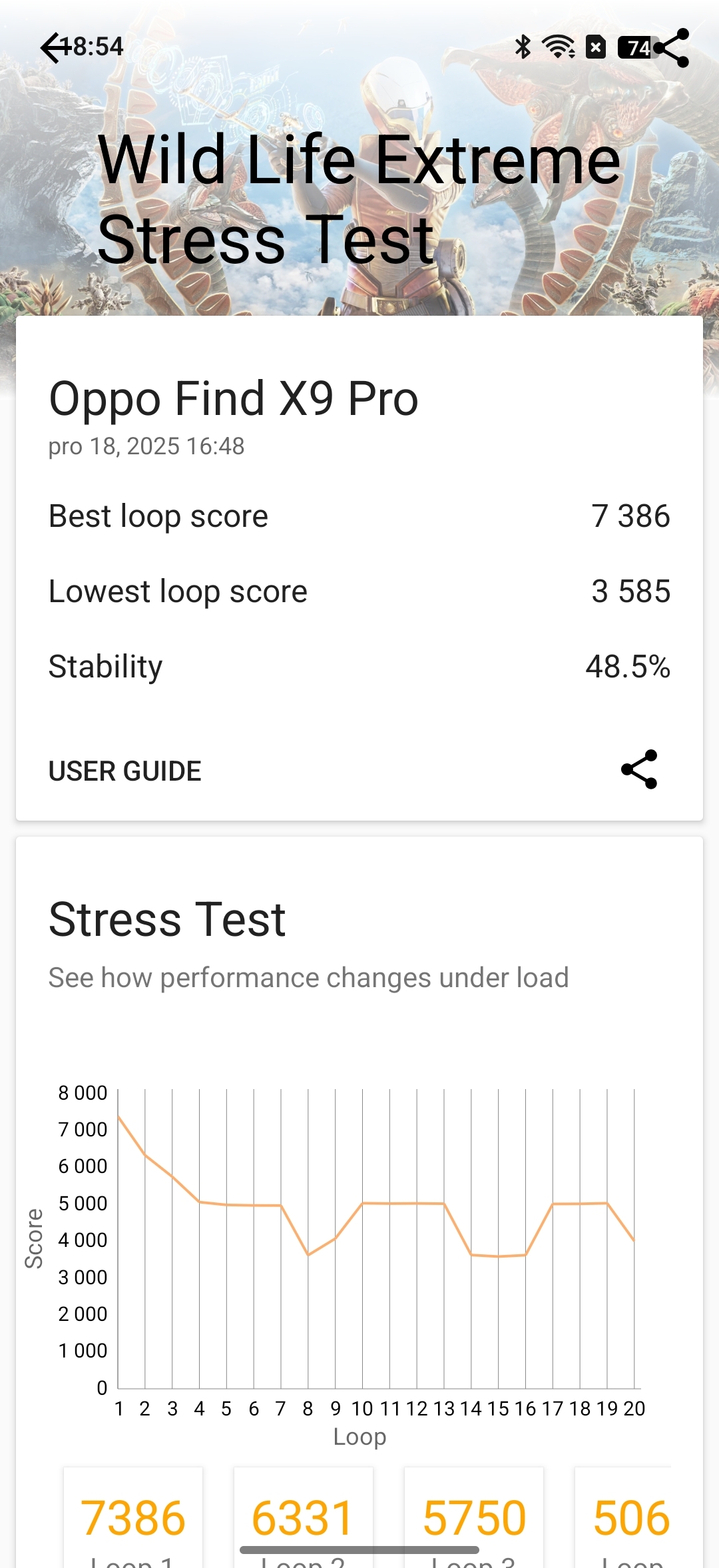Tap the share icon next to USER GUIDE

pyautogui.click(x=638, y=771)
